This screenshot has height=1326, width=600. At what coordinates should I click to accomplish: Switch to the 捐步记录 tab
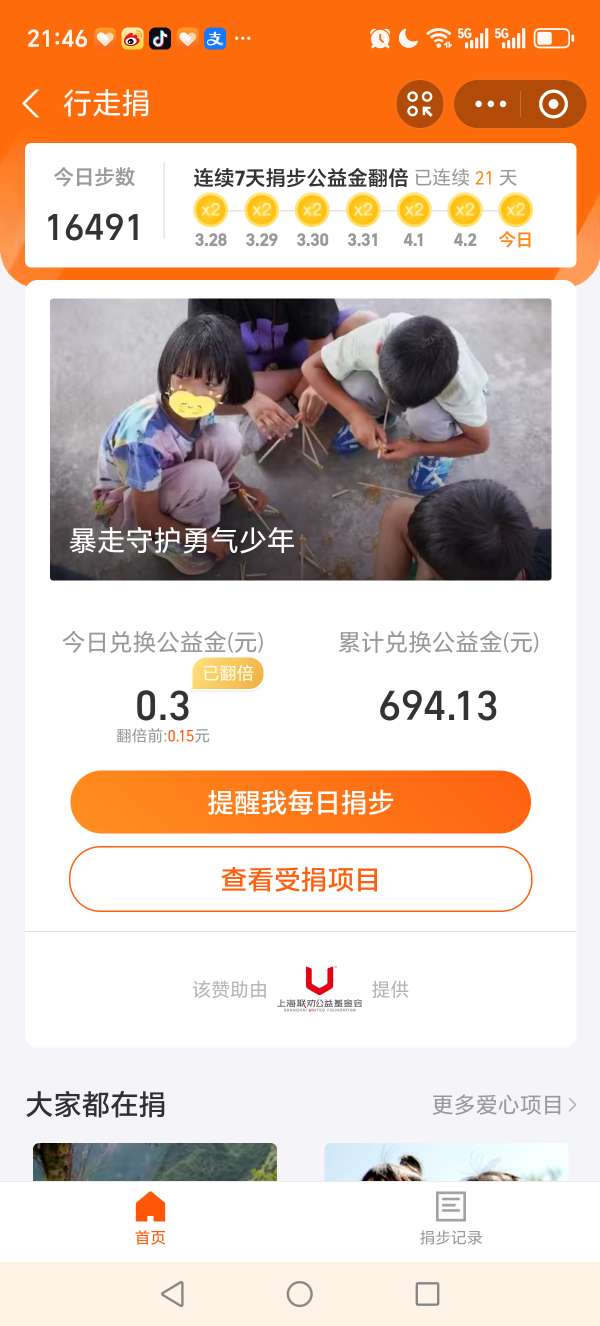coord(450,1219)
